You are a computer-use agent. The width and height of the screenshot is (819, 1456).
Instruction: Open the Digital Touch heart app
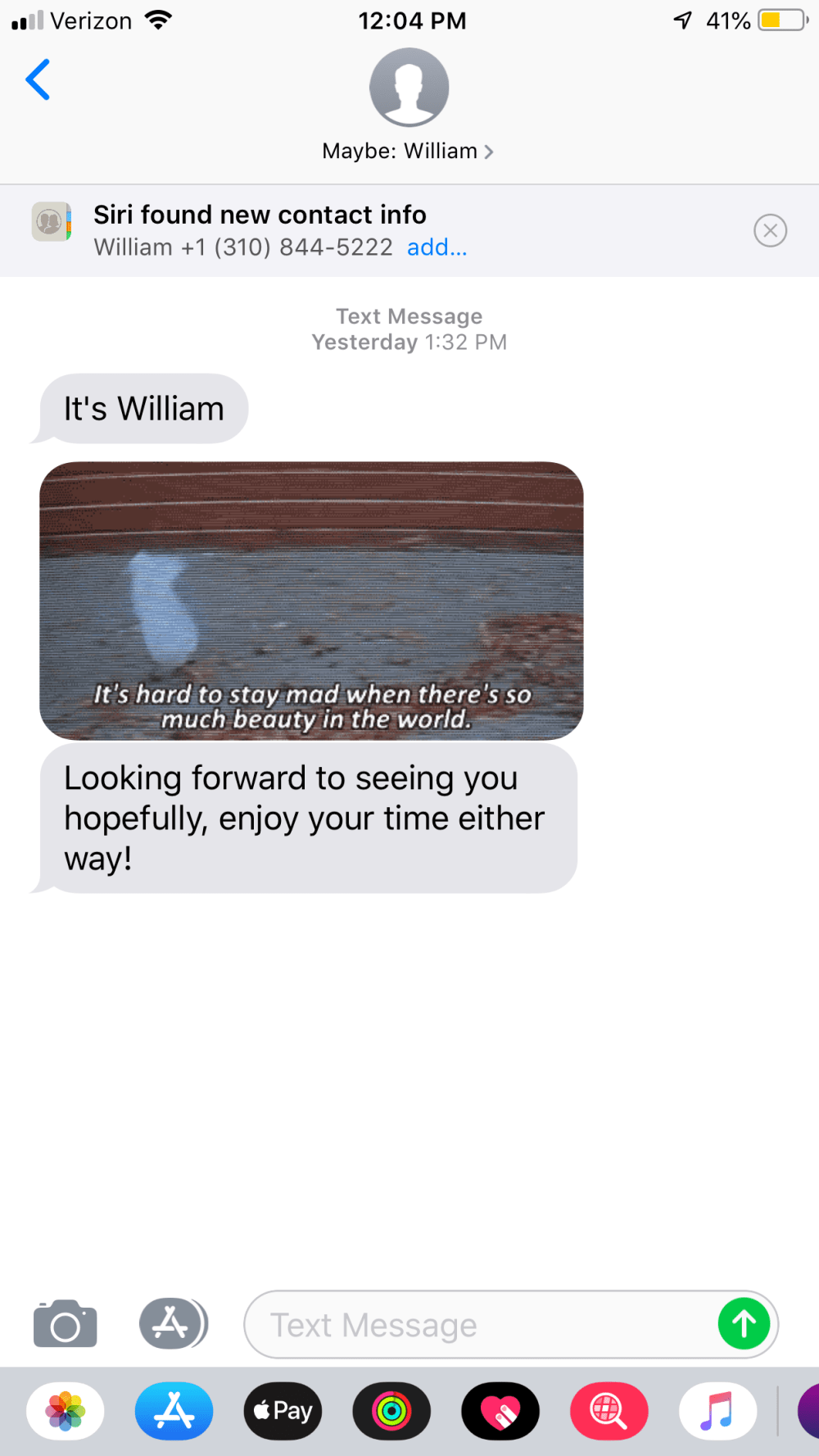click(500, 1411)
